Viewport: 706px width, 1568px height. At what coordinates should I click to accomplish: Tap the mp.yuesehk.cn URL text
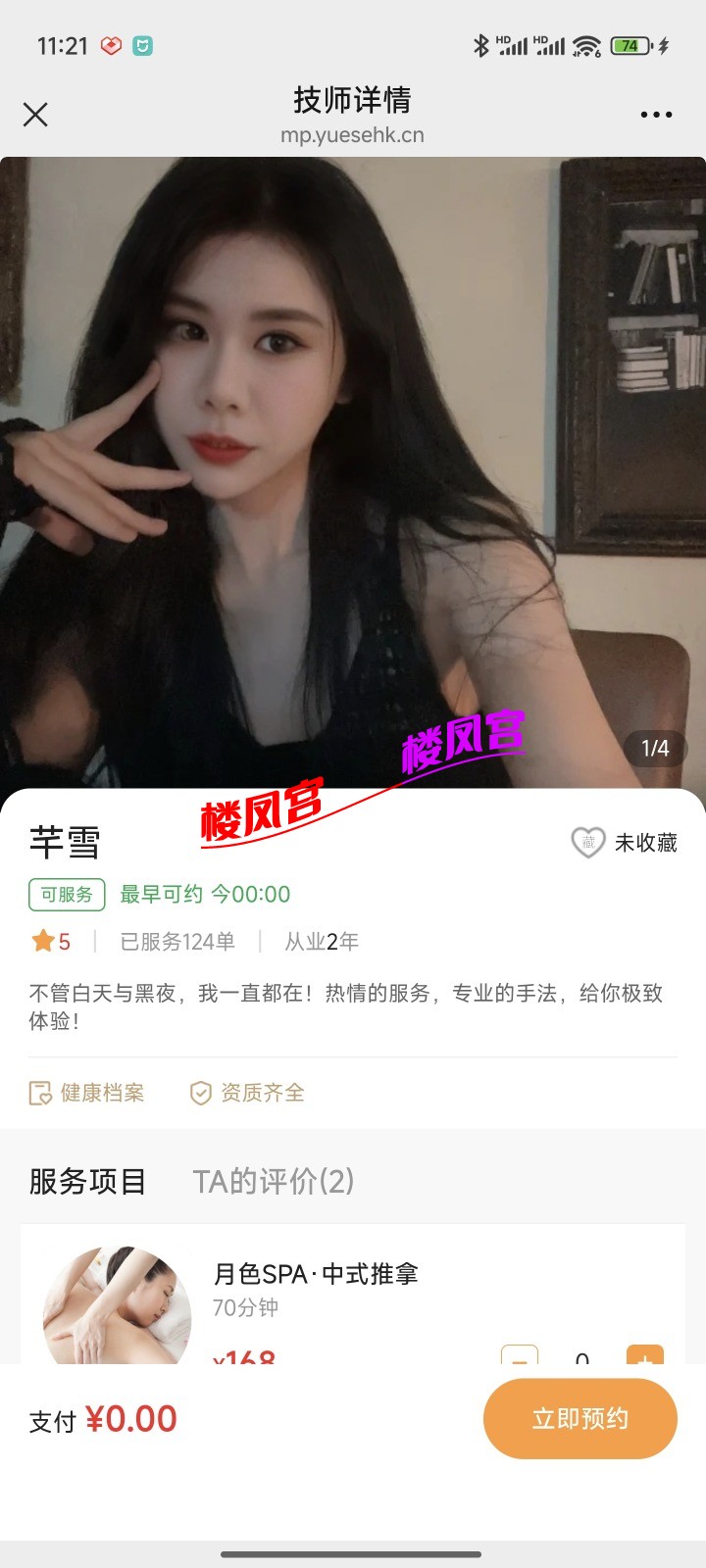(x=352, y=135)
